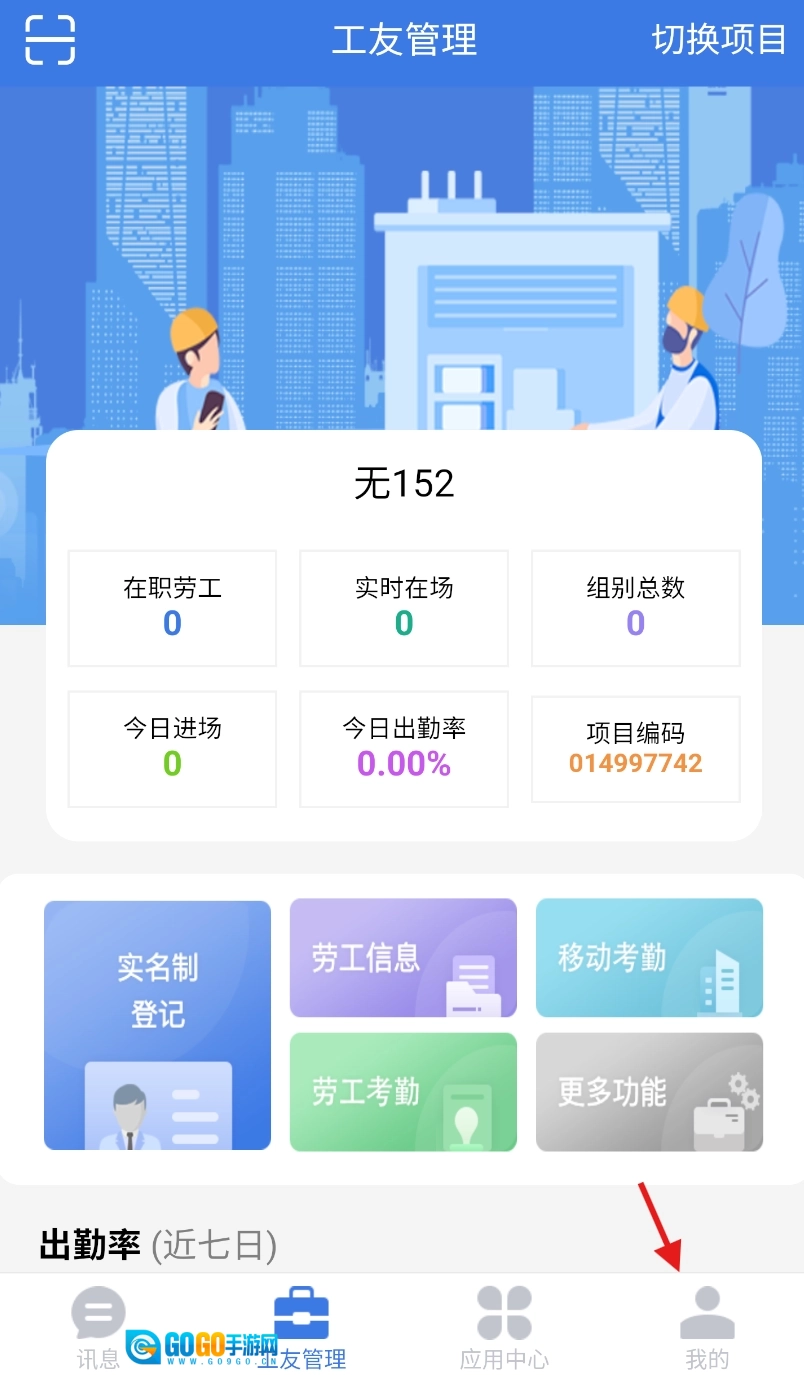Switch to the 我的 tab
Image resolution: width=804 pixels, height=1375 pixels.
click(x=707, y=1327)
